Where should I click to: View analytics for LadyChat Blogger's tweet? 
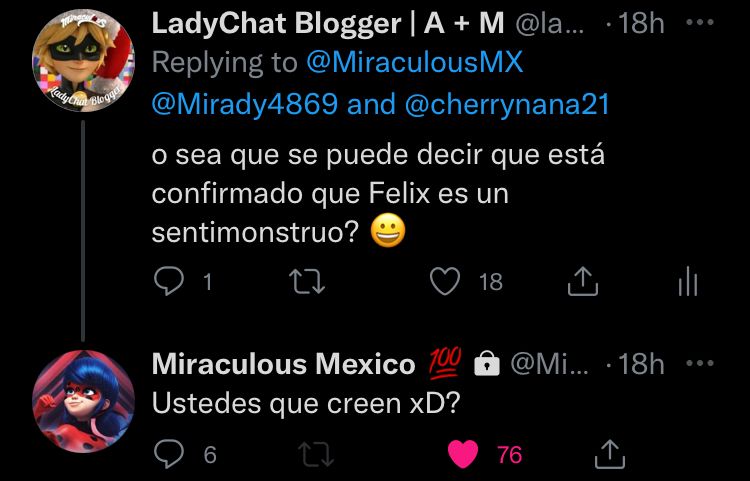[688, 281]
